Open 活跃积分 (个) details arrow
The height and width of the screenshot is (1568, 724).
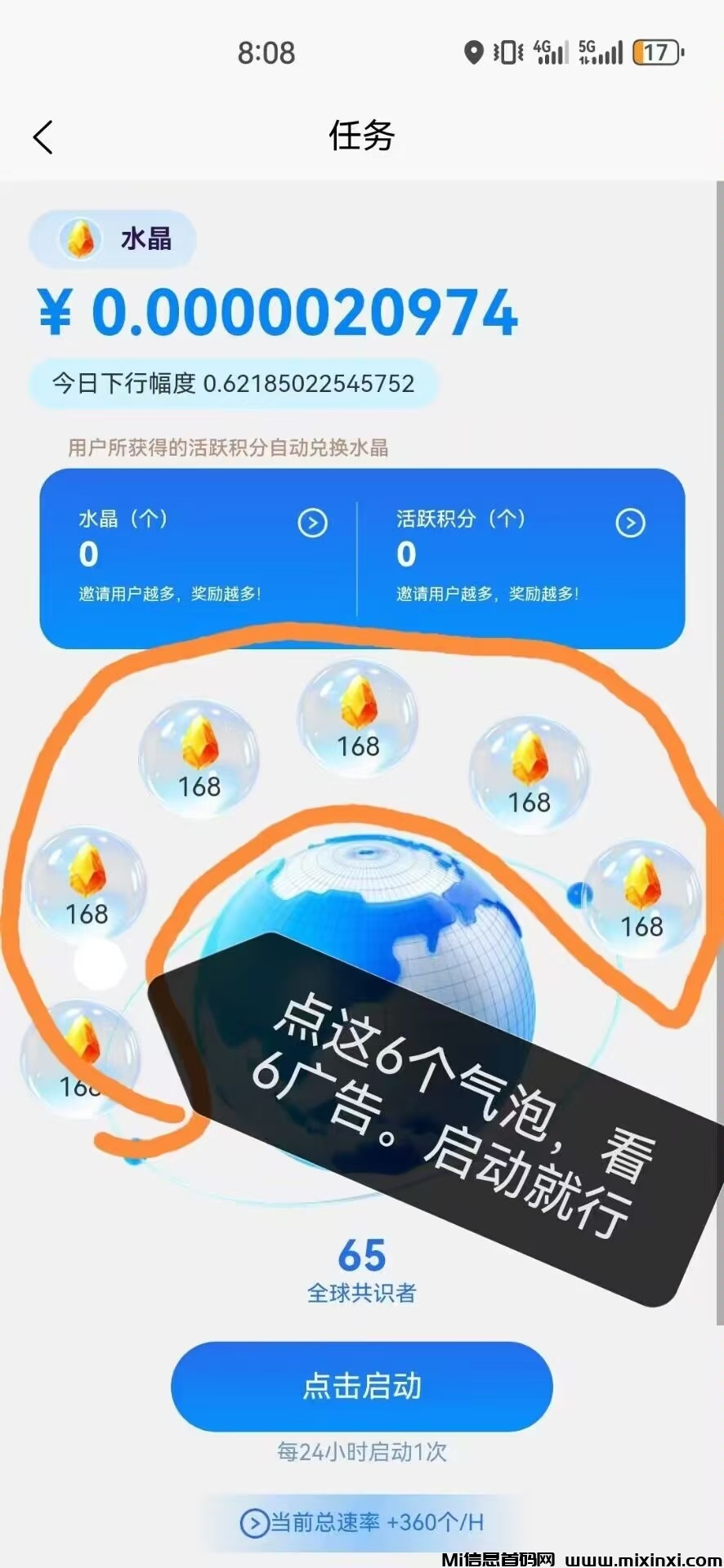[x=630, y=523]
